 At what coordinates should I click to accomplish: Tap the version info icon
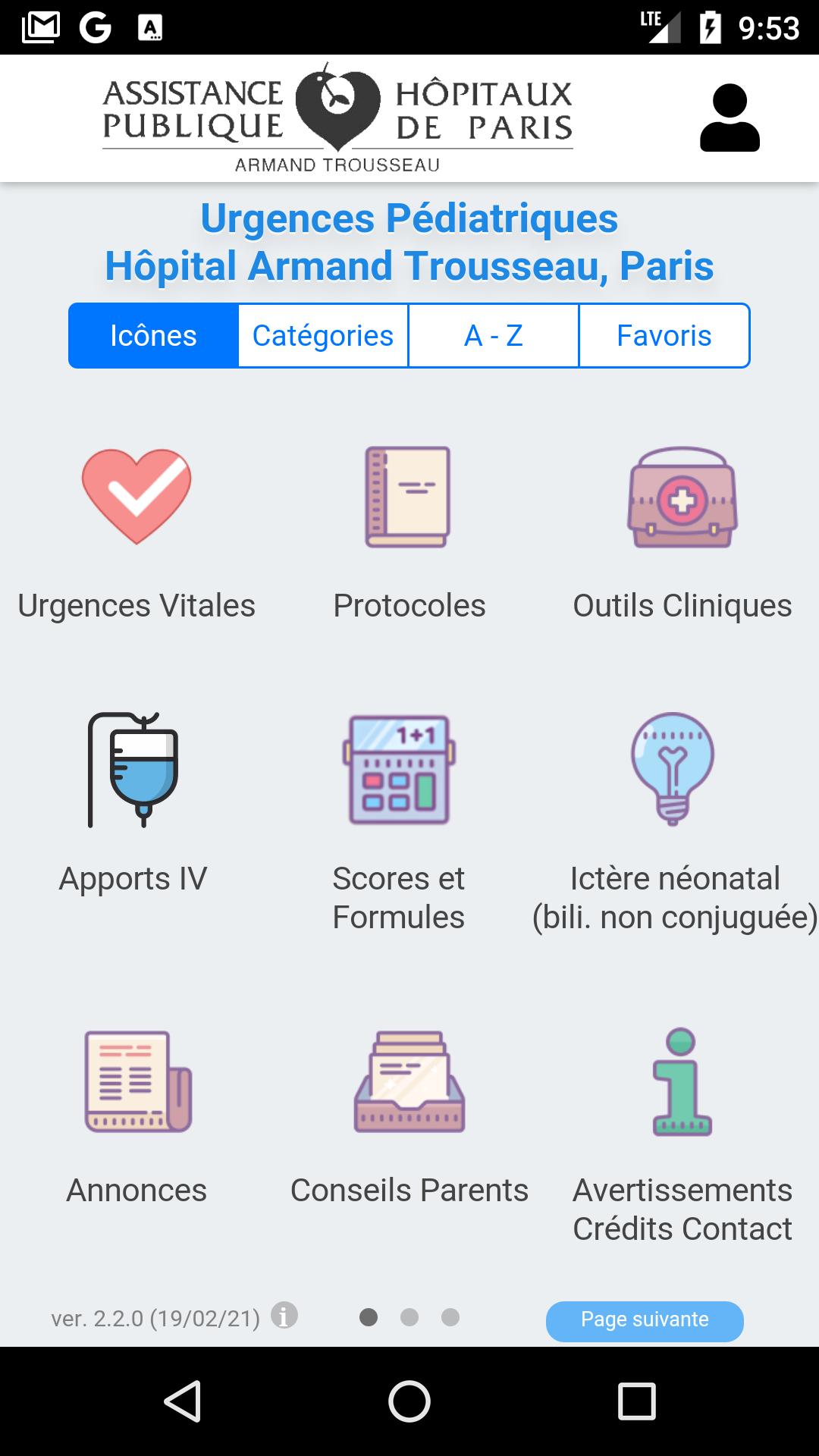coord(284,1315)
